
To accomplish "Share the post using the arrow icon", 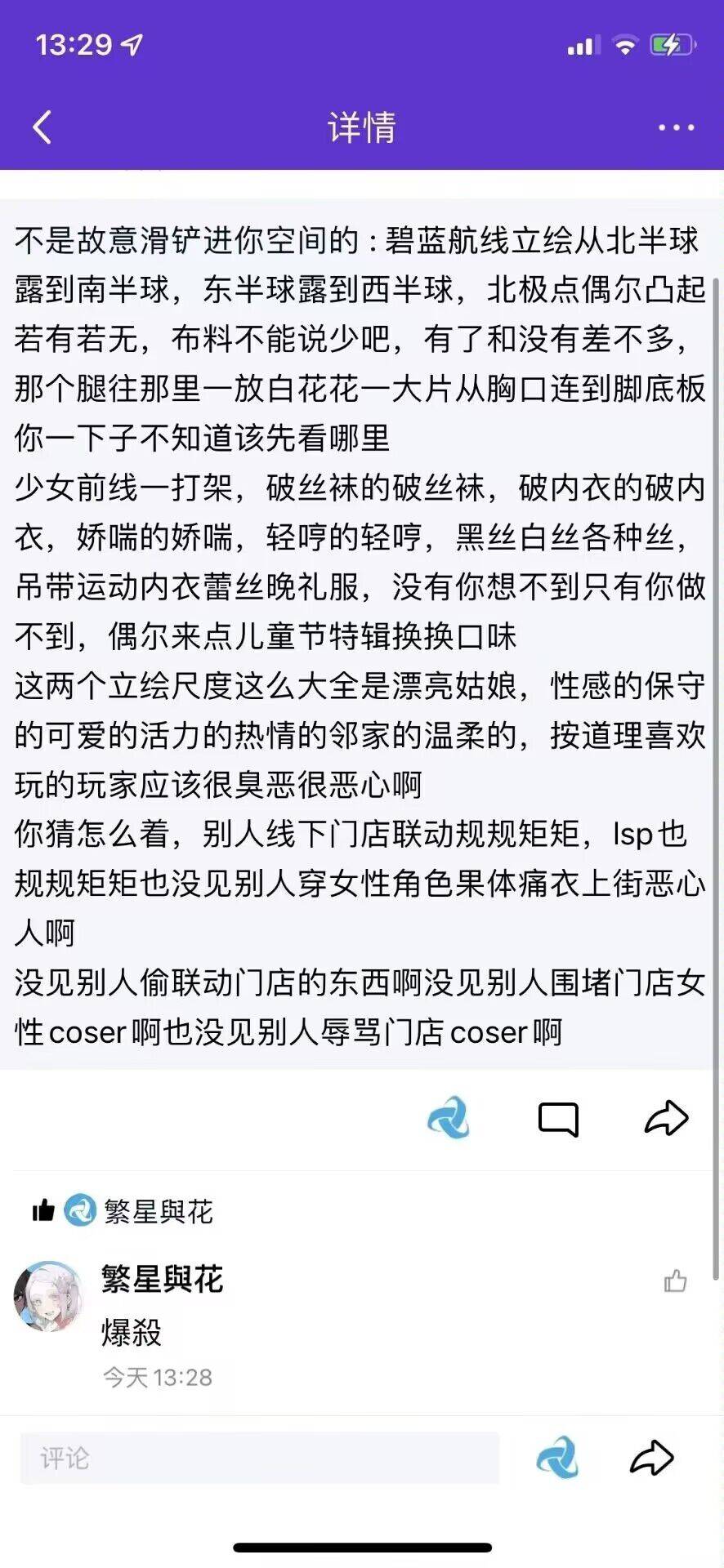I will (x=666, y=1118).
